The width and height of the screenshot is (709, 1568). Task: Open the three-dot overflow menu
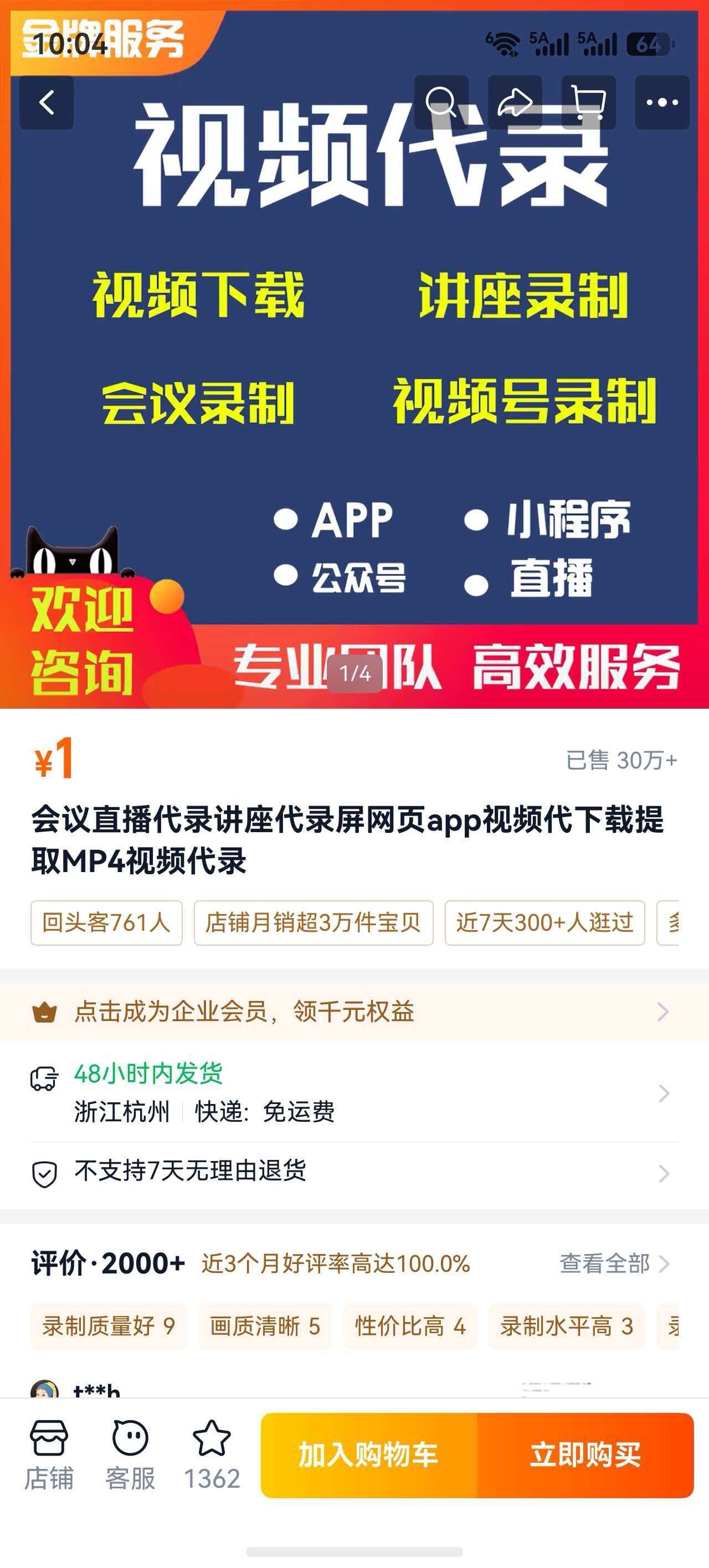click(x=662, y=102)
